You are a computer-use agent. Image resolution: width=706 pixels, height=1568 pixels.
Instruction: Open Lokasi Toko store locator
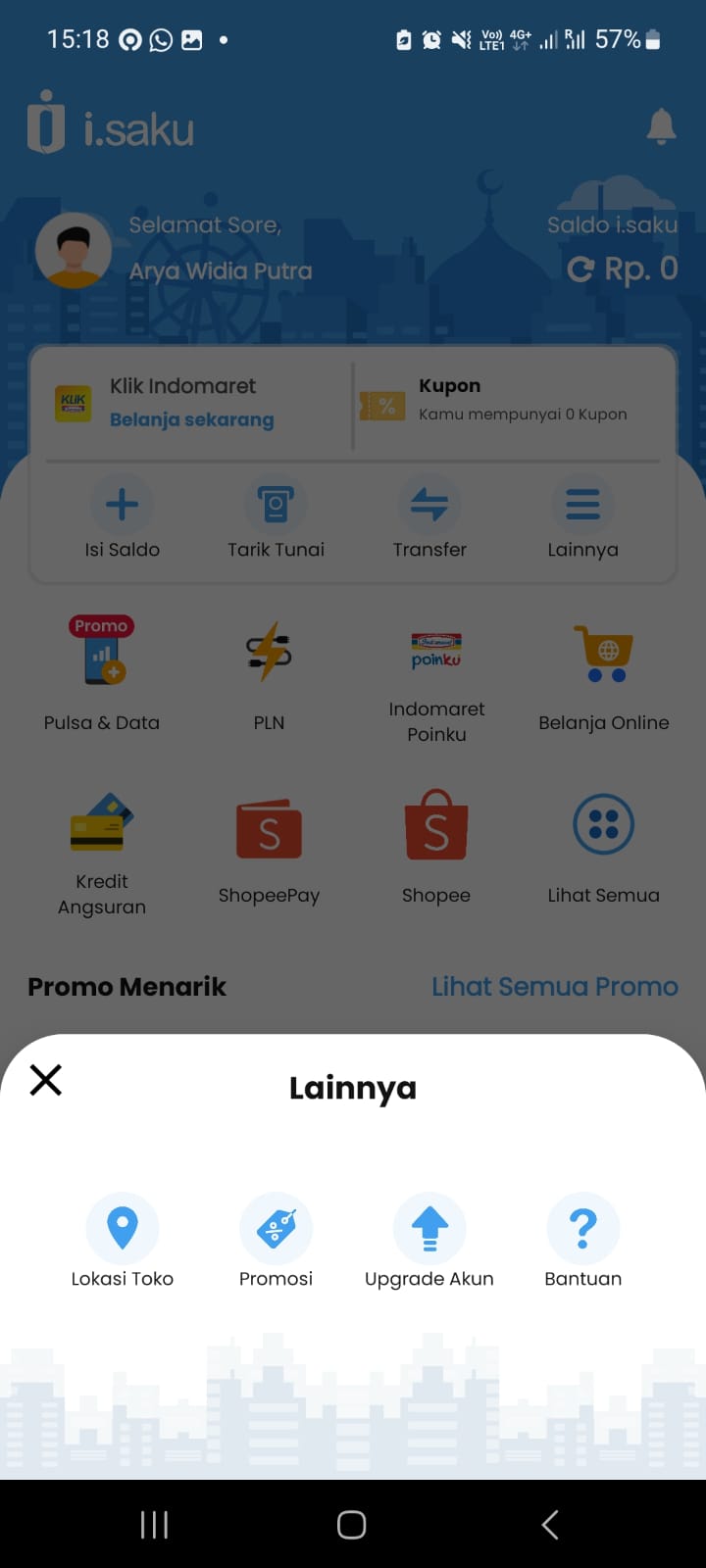coord(123,1229)
